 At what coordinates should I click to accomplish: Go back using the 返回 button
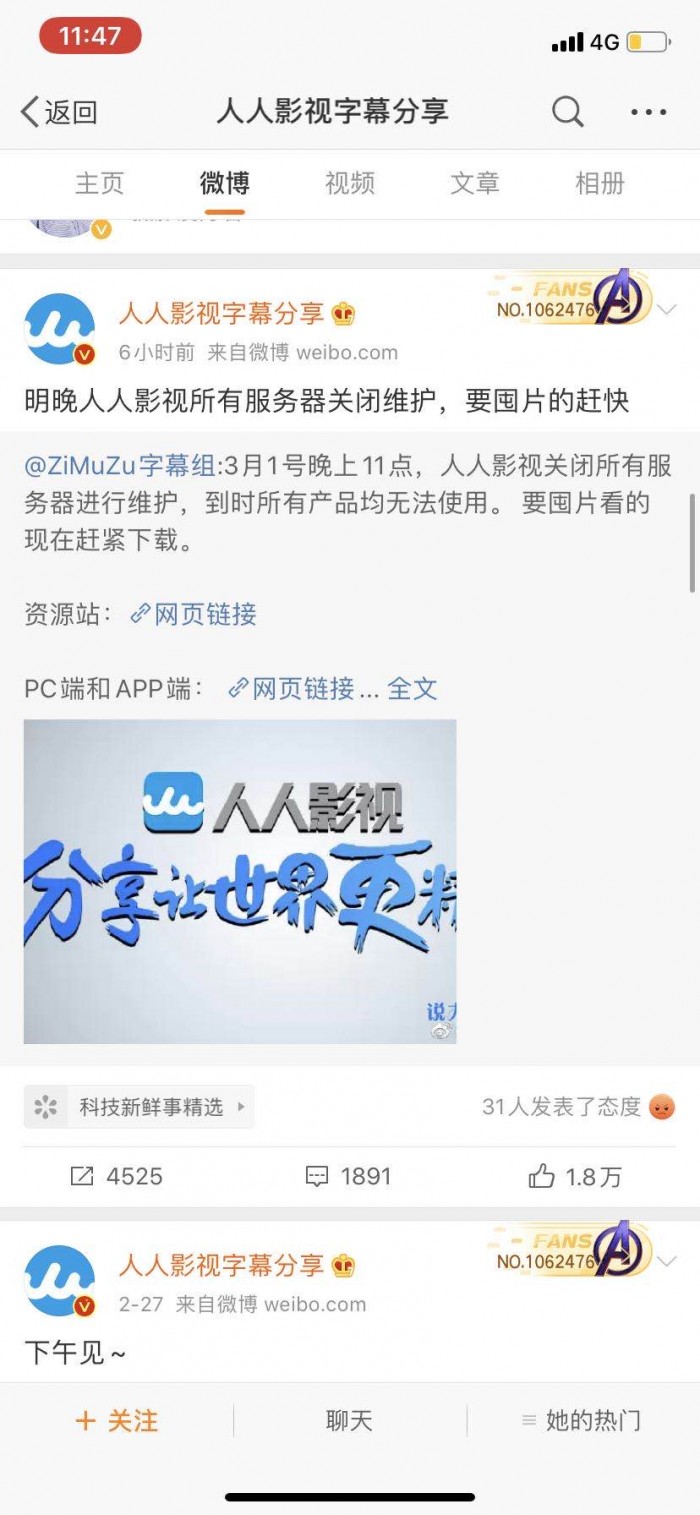[x=60, y=112]
